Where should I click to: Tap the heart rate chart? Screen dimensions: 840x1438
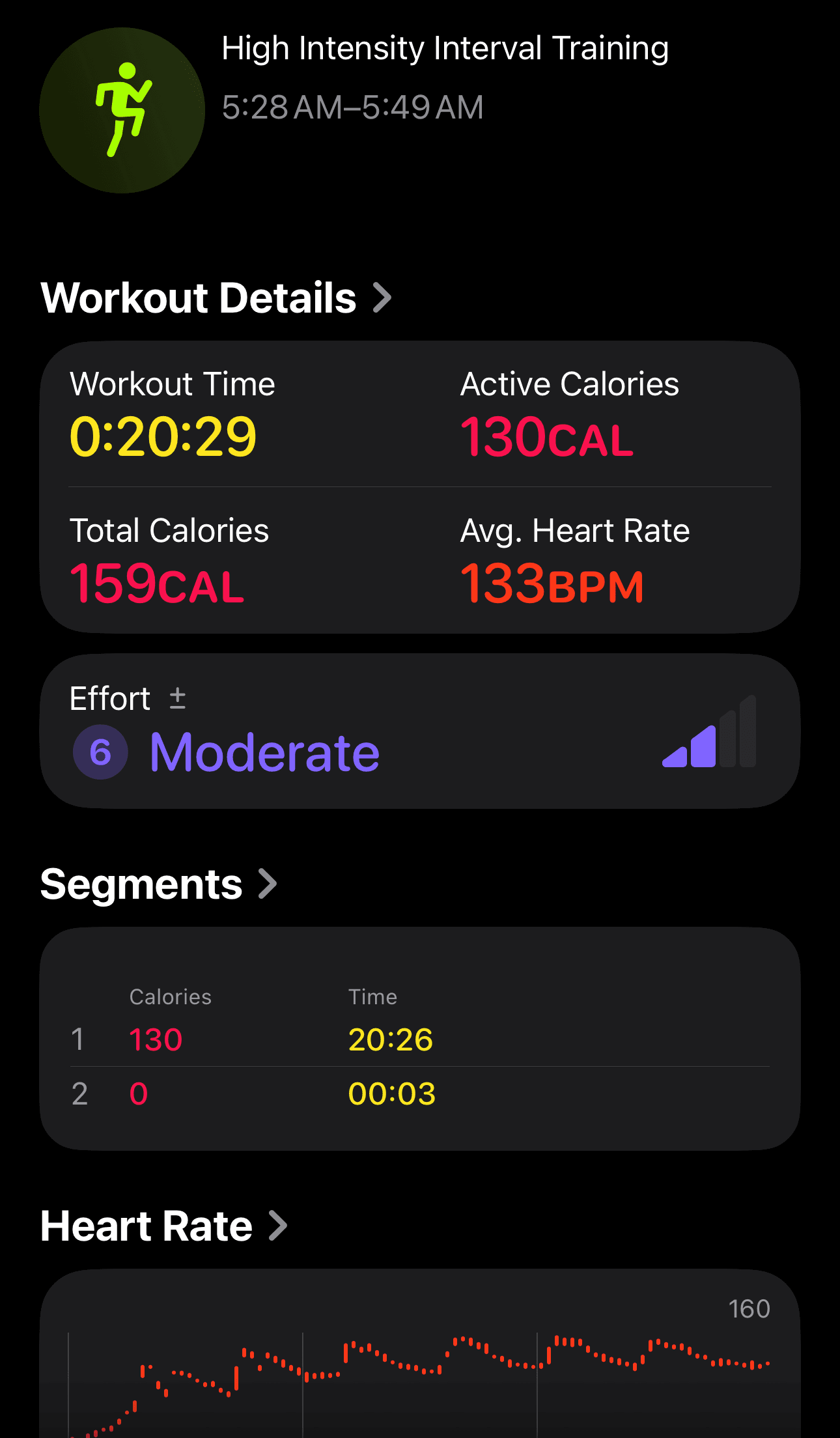[420, 1374]
